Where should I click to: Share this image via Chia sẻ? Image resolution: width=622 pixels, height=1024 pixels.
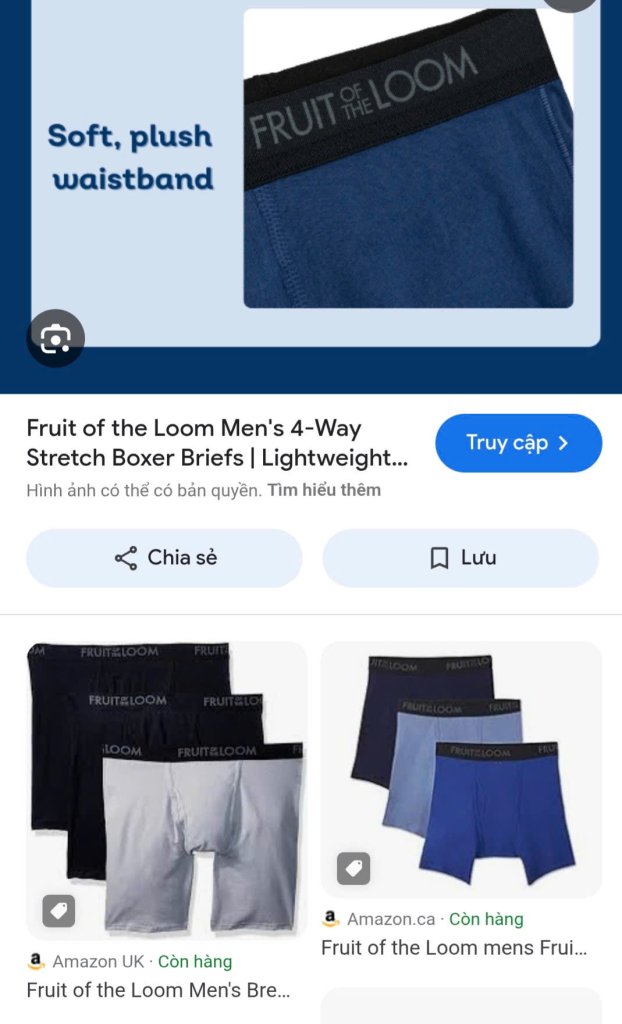(x=164, y=558)
